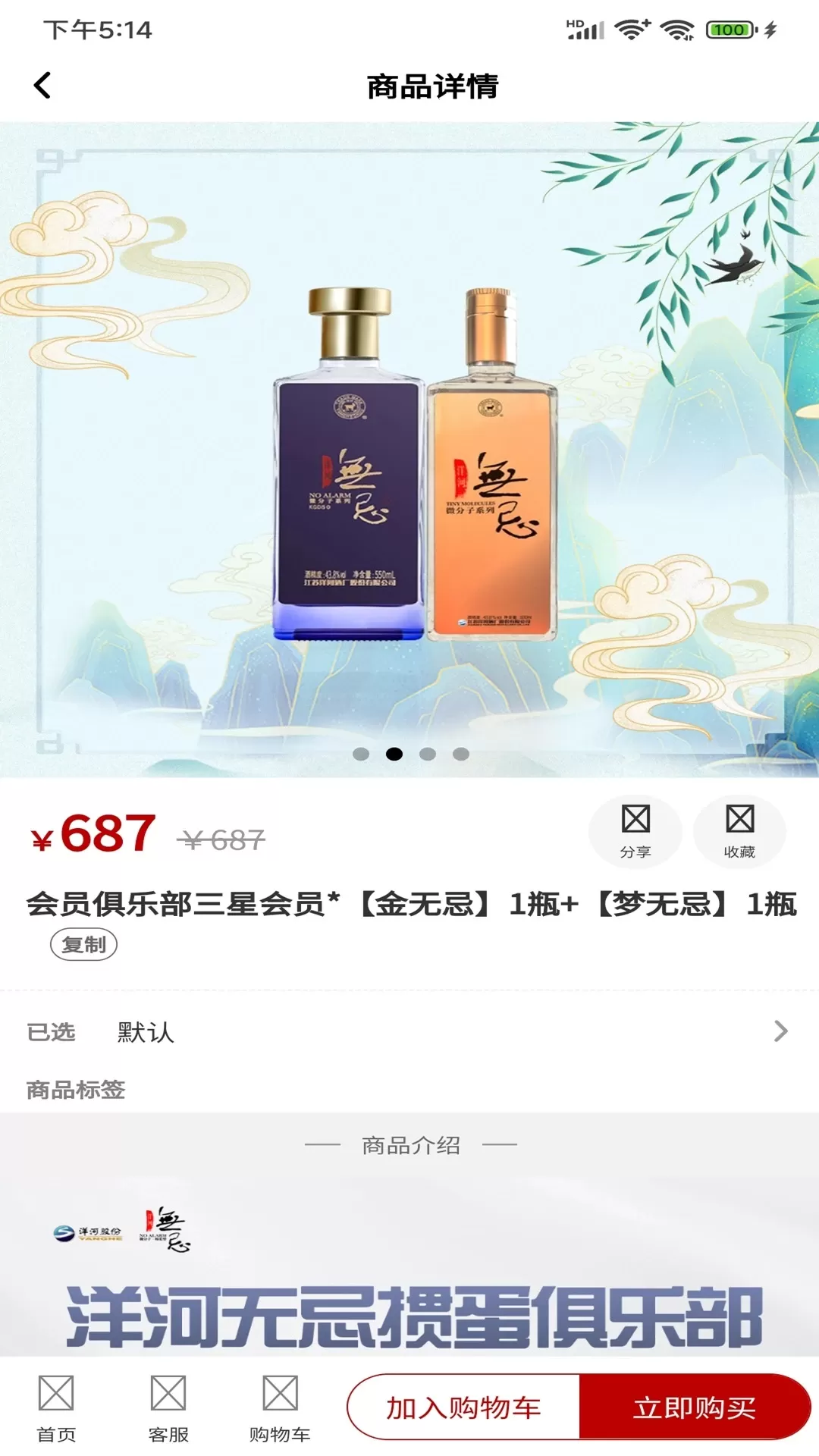The width and height of the screenshot is (819, 1456).
Task: Tap 加入购物车 to add to cart
Action: coord(463,1407)
